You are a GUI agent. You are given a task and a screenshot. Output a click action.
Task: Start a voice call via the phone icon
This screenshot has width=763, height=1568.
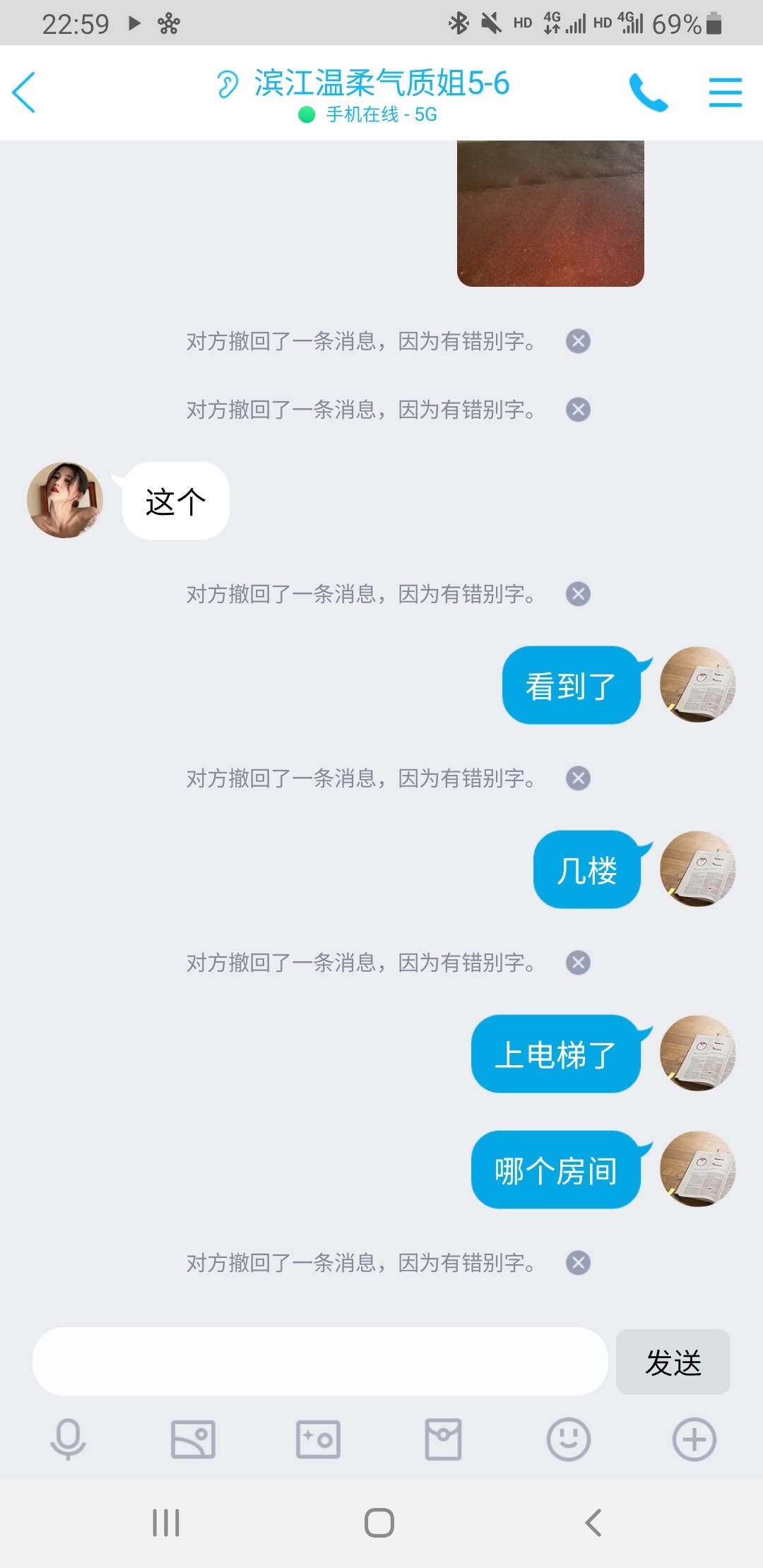click(647, 92)
